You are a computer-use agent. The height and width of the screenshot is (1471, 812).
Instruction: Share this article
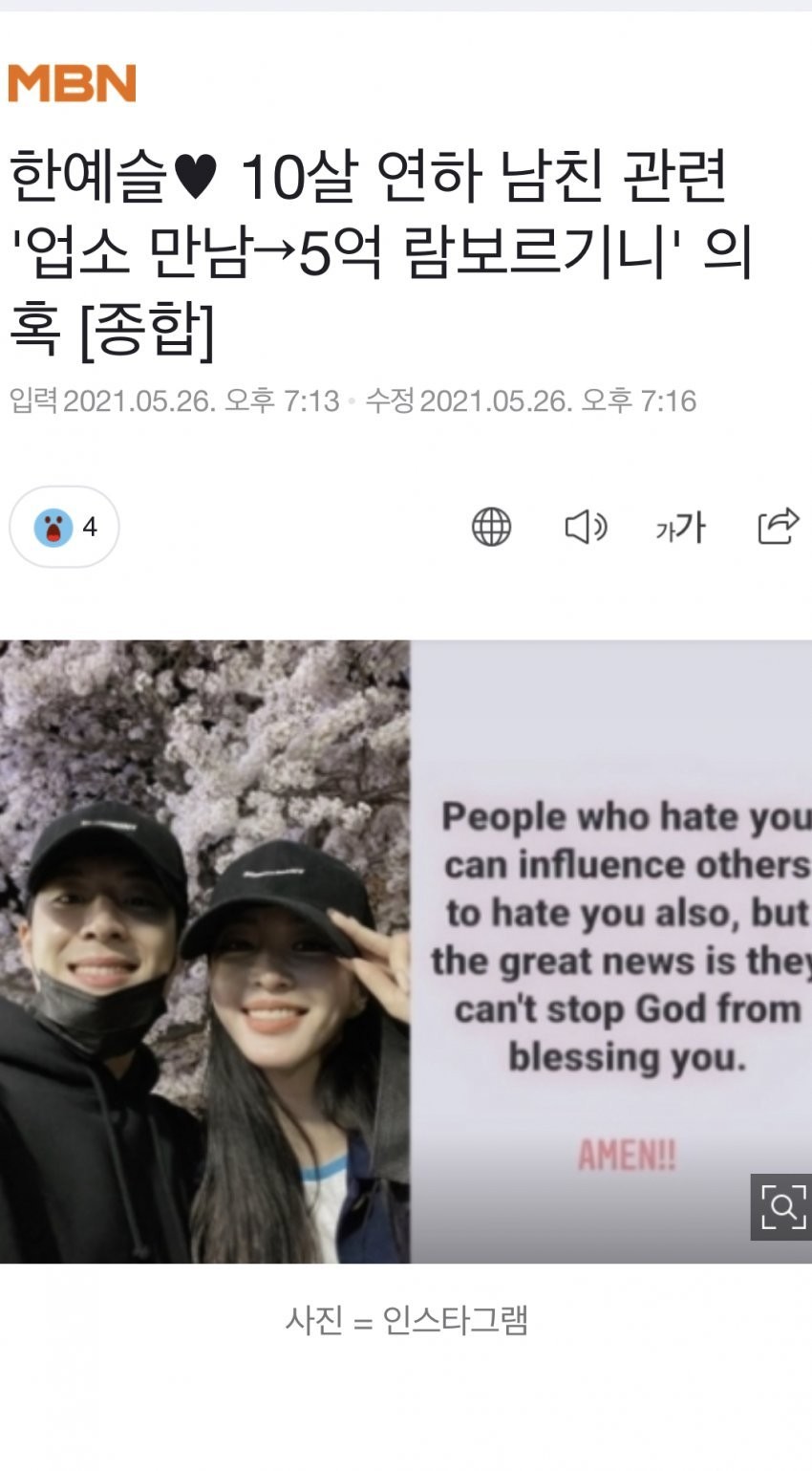pos(778,526)
